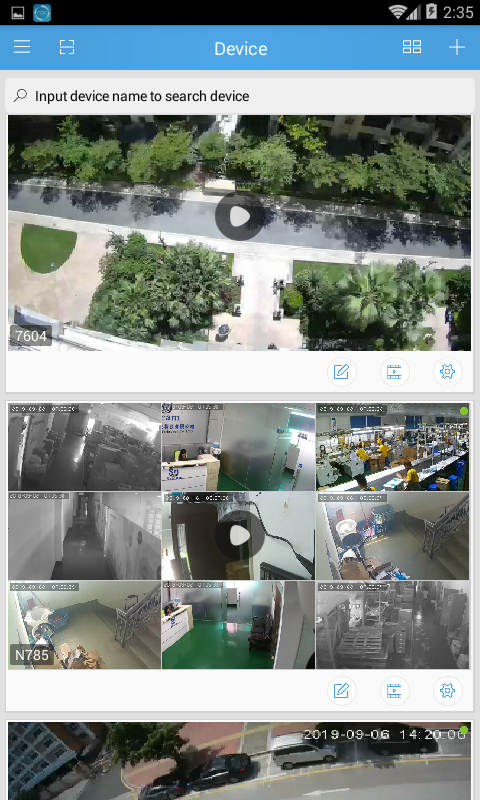This screenshot has height=800, width=480.
Task: Open playback recordings for 7604
Action: coord(394,372)
